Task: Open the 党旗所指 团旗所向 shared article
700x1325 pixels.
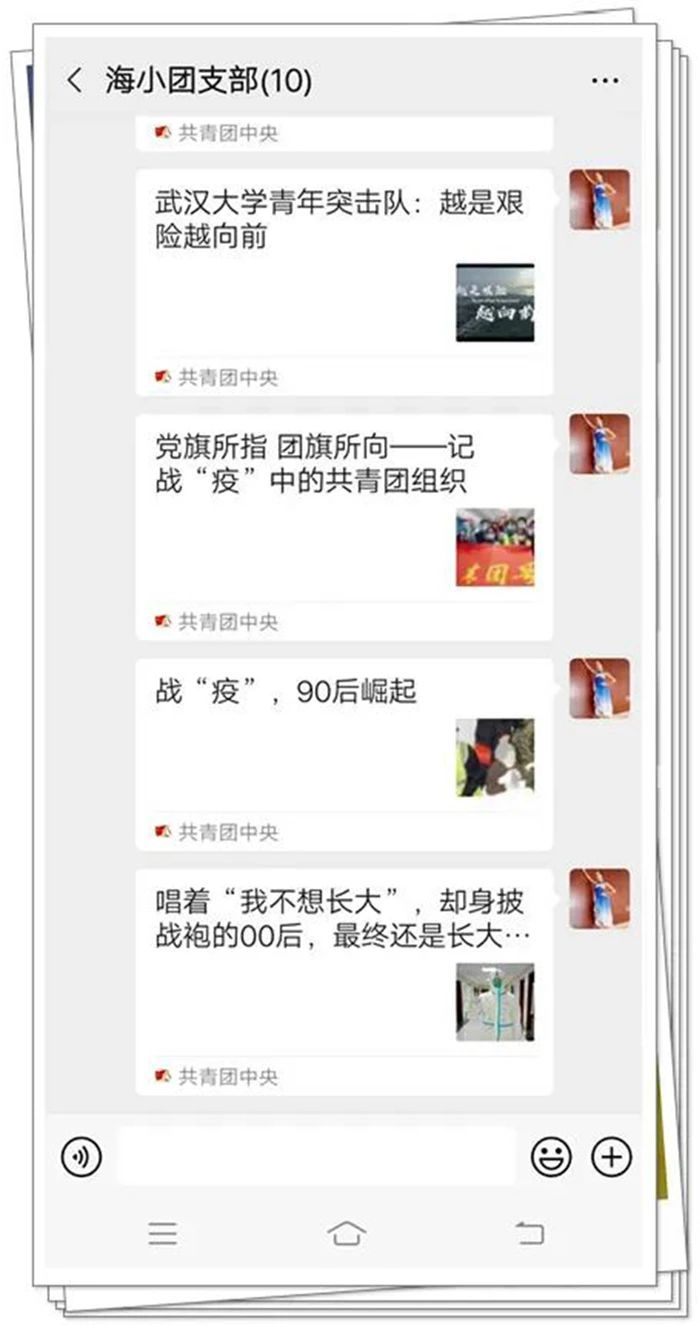Action: [343, 526]
